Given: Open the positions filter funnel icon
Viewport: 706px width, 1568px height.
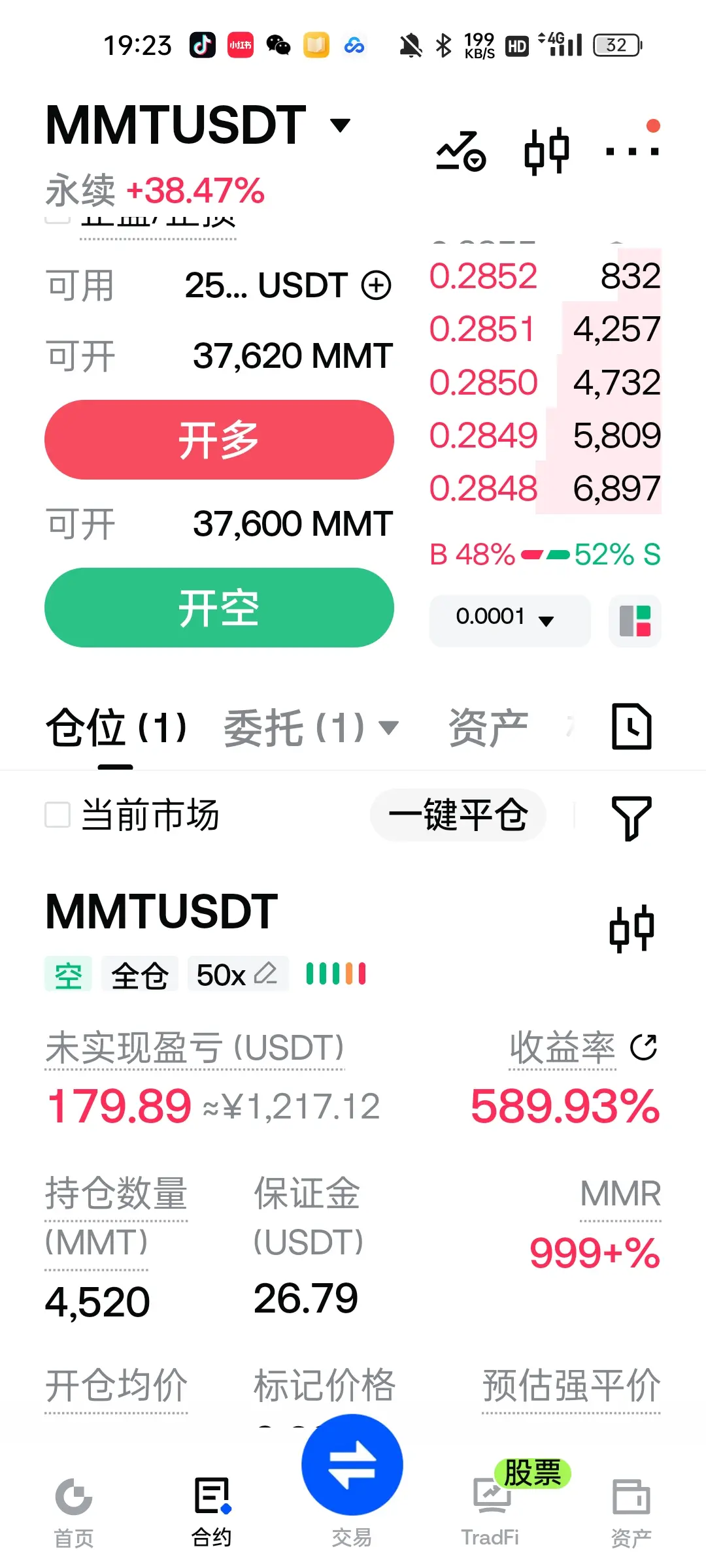Looking at the screenshot, I should point(631,817).
